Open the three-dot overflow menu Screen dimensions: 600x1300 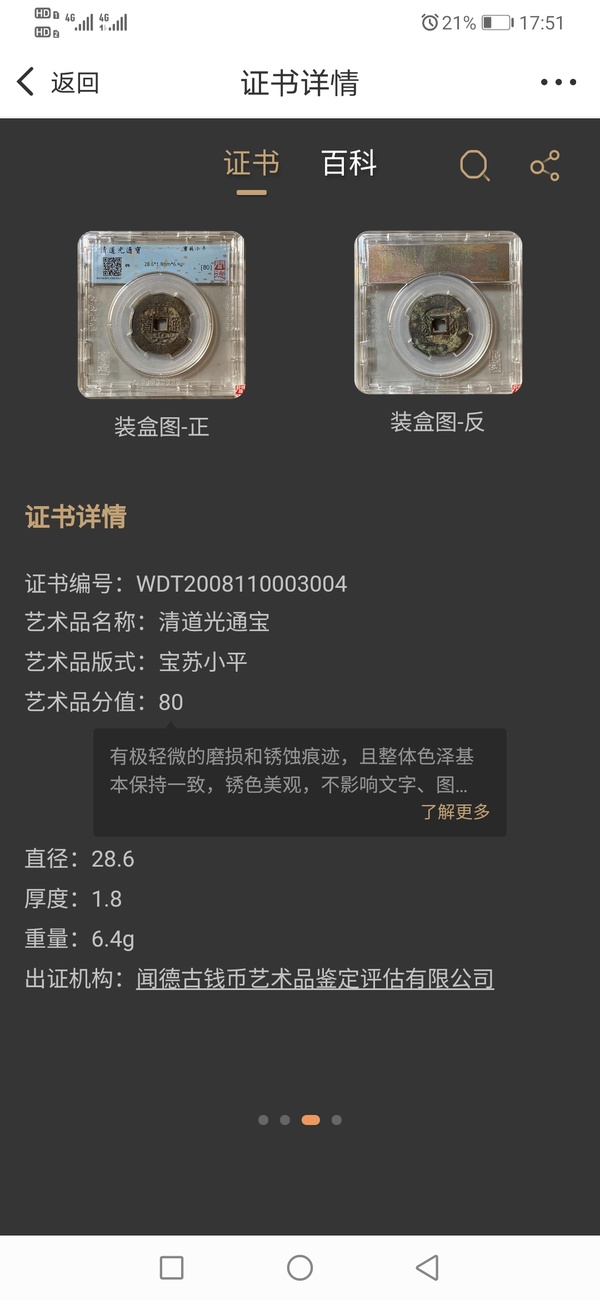558,83
